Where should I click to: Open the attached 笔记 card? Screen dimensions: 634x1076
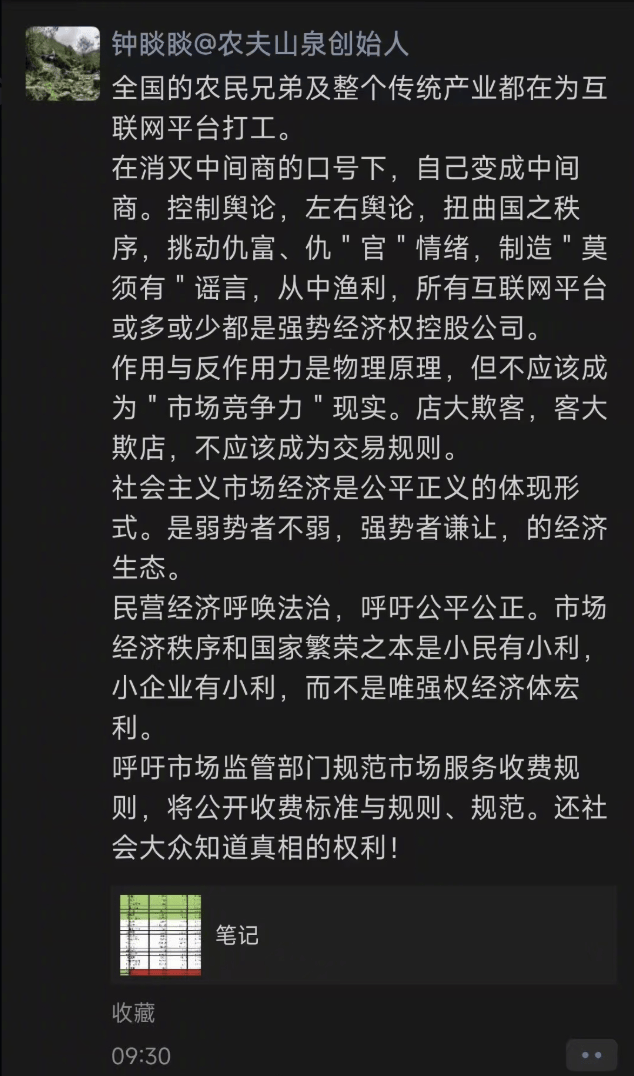364,934
